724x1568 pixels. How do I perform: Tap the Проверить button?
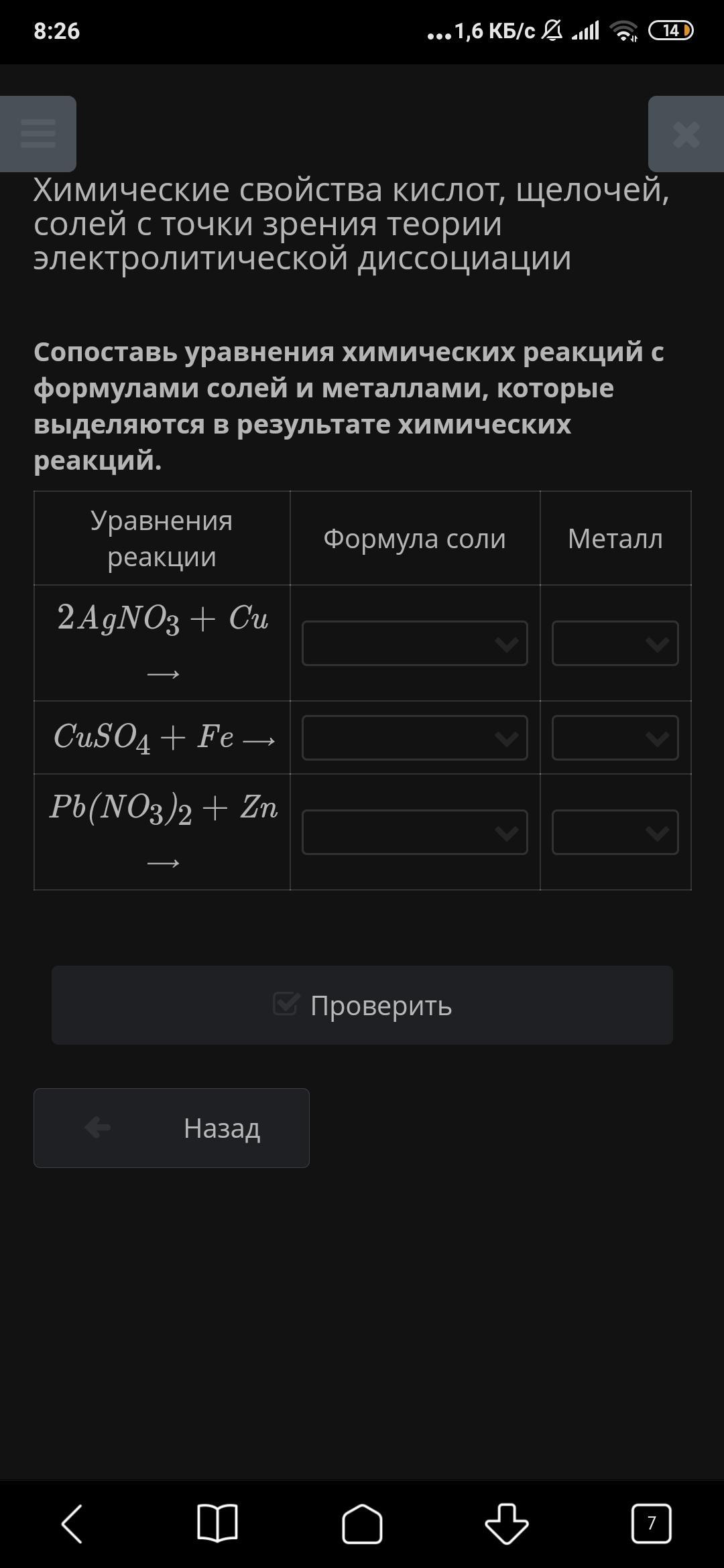pos(362,1005)
